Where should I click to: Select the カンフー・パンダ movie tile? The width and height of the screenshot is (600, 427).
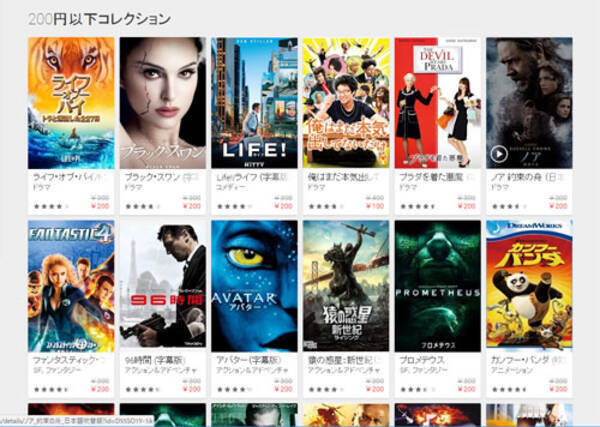click(x=529, y=286)
